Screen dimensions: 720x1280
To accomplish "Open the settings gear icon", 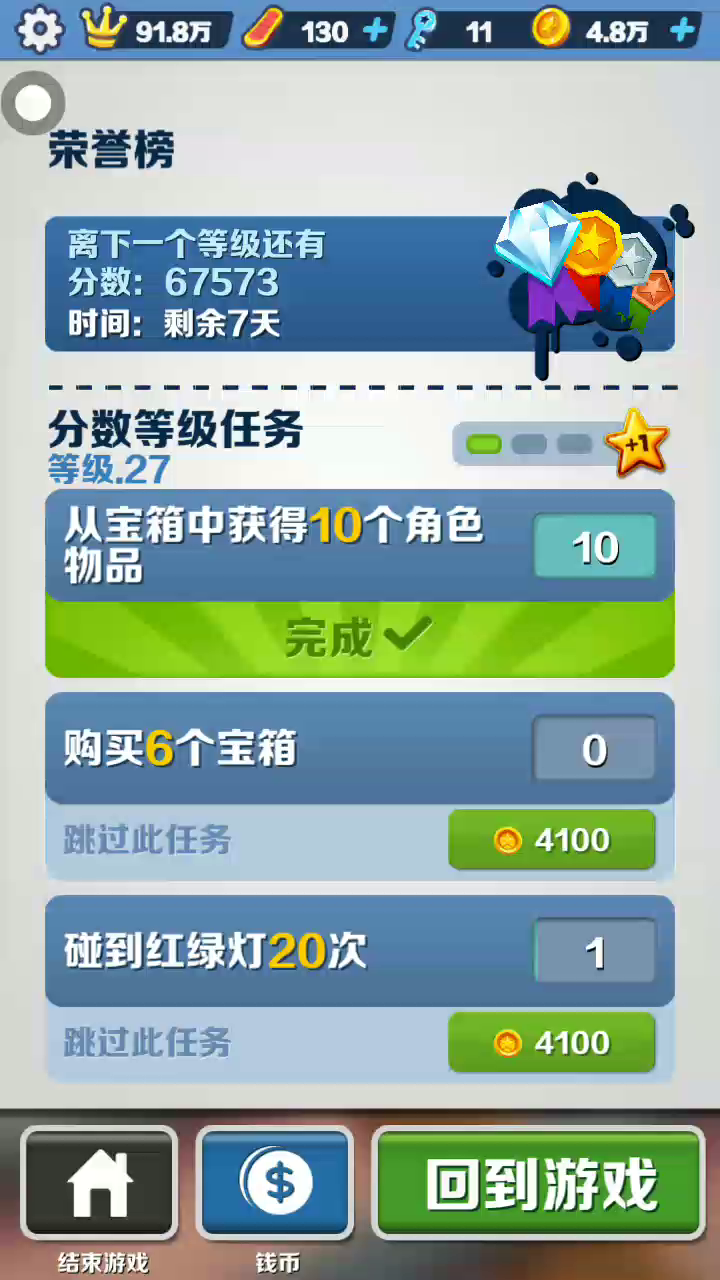I will 40,30.
